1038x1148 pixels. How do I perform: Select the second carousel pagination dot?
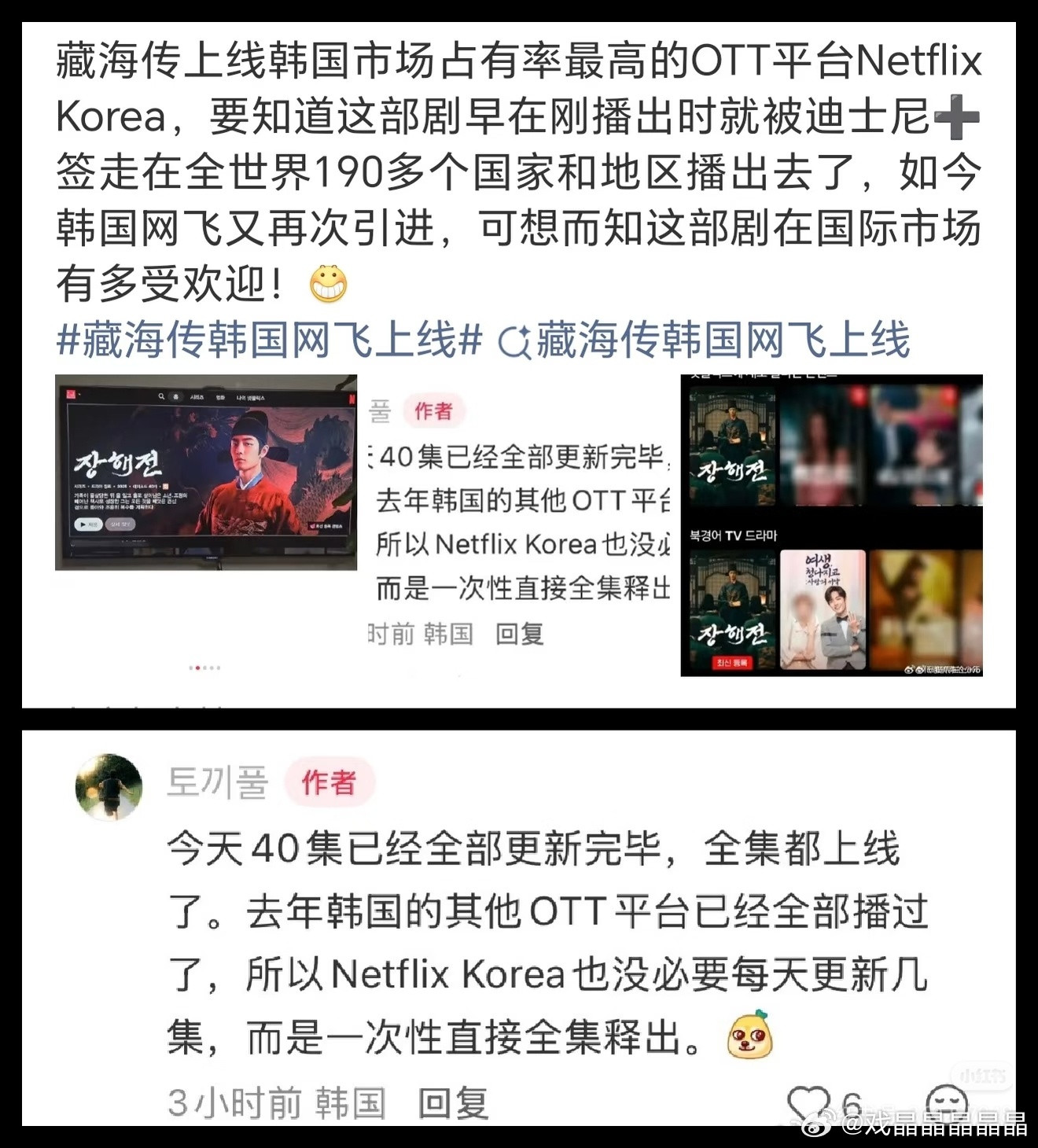(x=198, y=667)
